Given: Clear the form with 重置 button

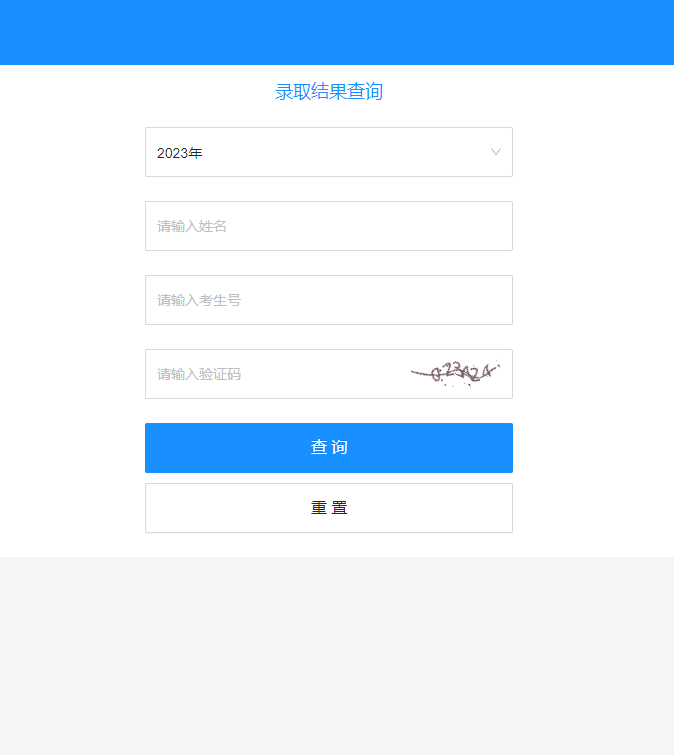Looking at the screenshot, I should coord(328,508).
